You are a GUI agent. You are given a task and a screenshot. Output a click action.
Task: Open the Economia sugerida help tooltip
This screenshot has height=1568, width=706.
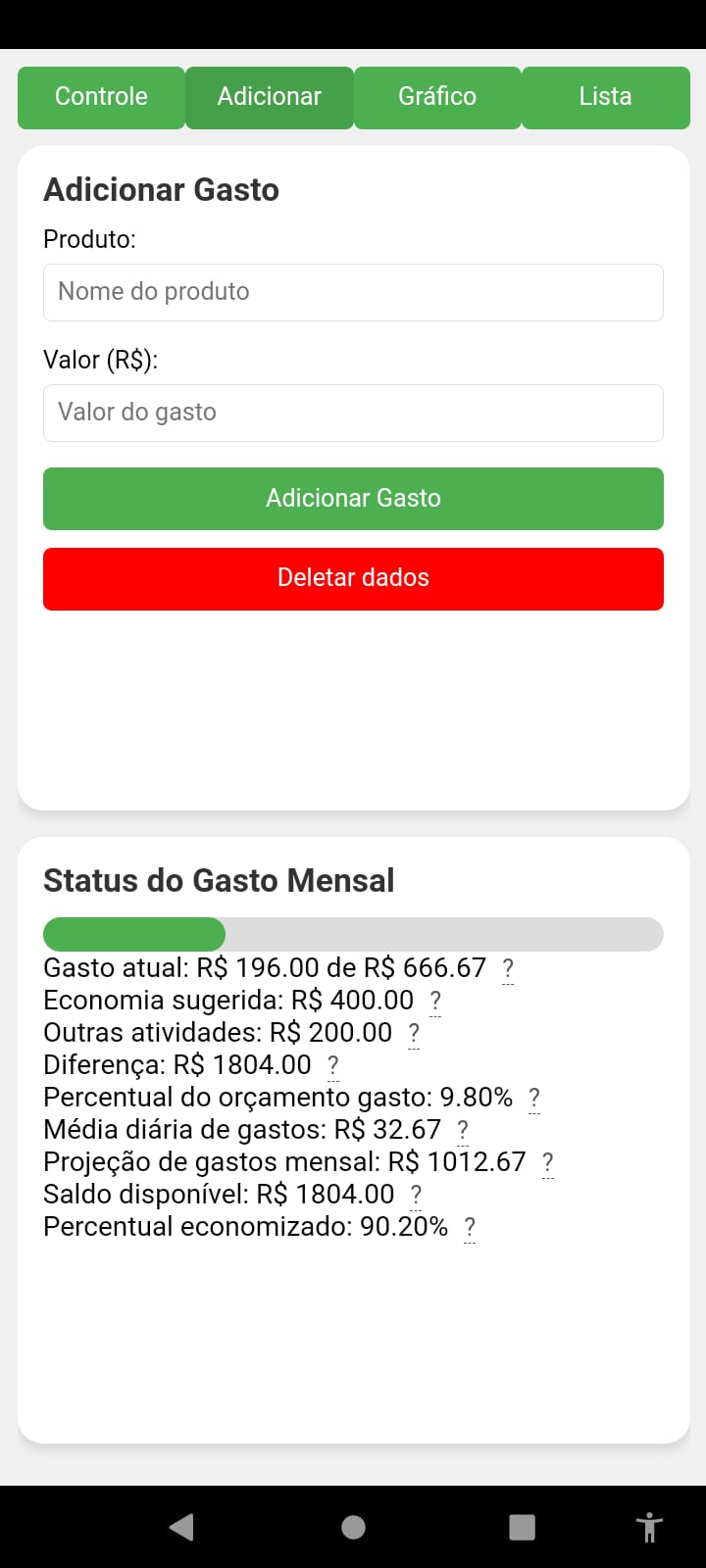pyautogui.click(x=435, y=1002)
